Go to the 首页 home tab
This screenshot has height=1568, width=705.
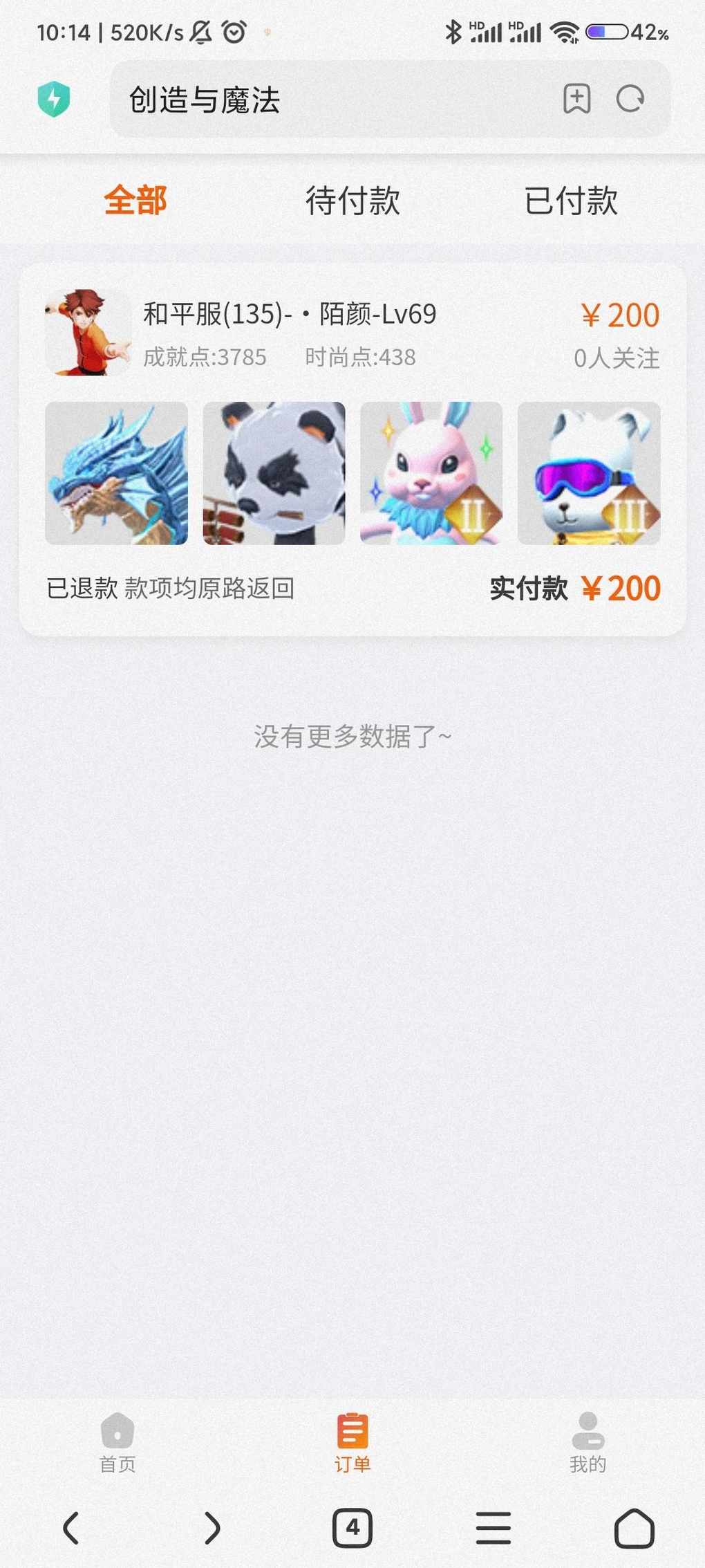pyautogui.click(x=117, y=1442)
